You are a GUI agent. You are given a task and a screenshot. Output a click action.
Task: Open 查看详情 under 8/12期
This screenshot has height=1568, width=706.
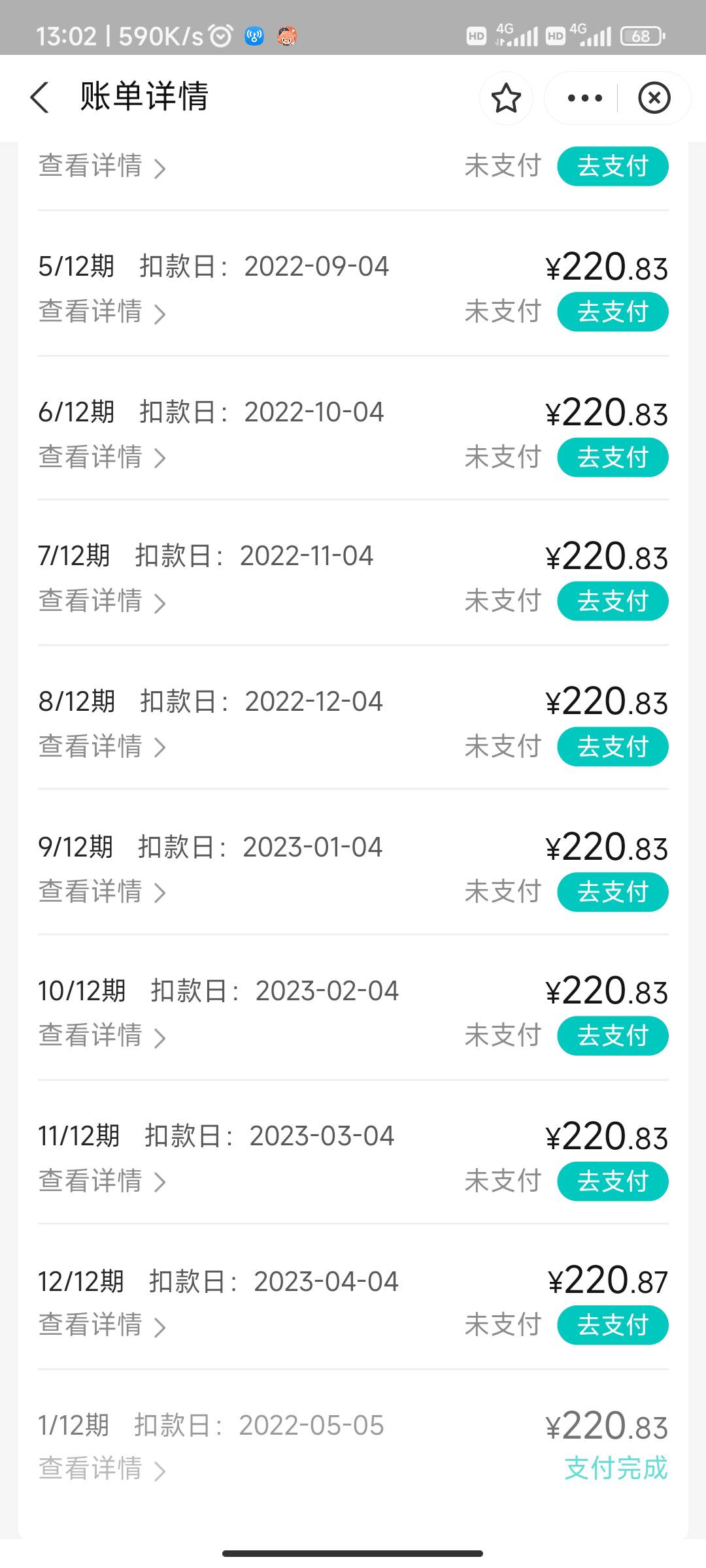tap(102, 747)
